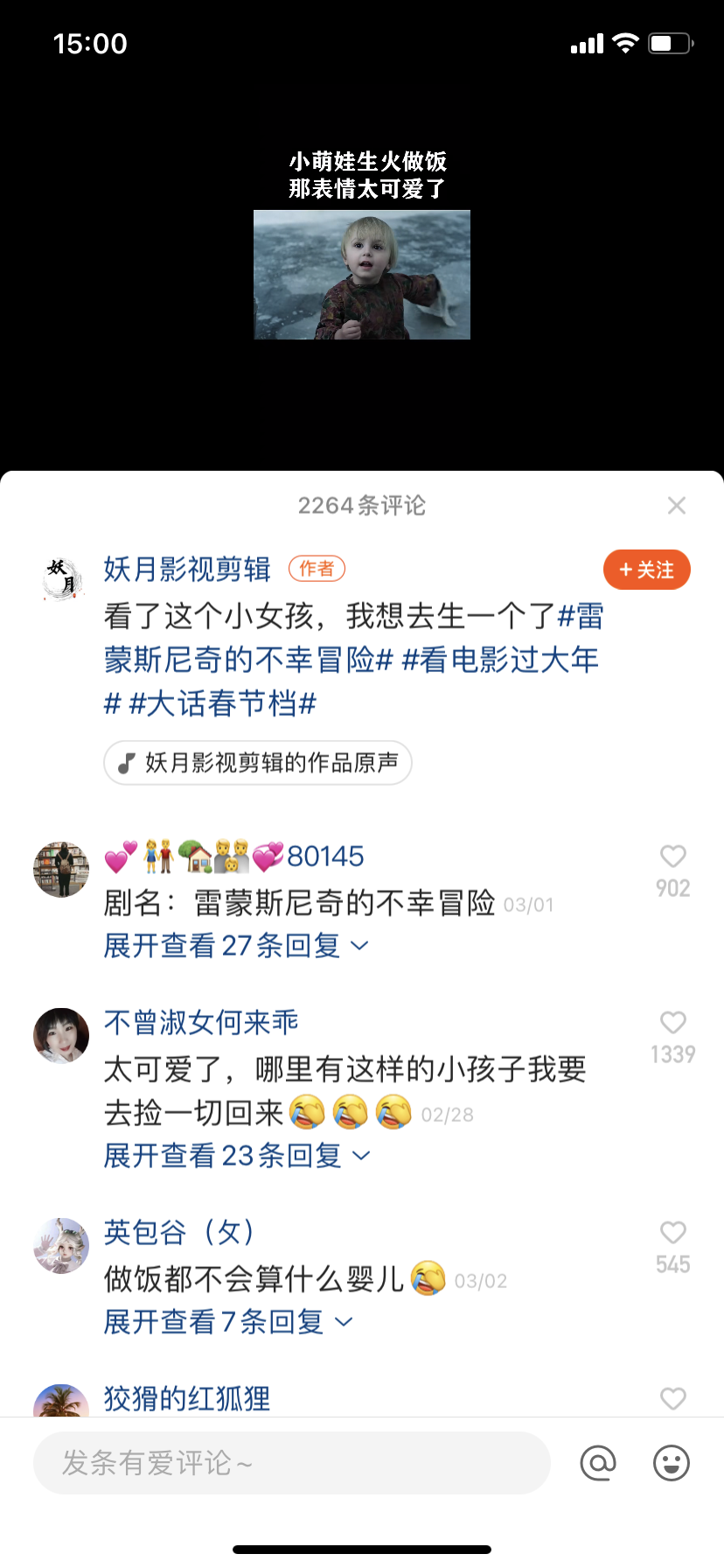Open the #看电影过大年# hashtag

click(x=500, y=660)
